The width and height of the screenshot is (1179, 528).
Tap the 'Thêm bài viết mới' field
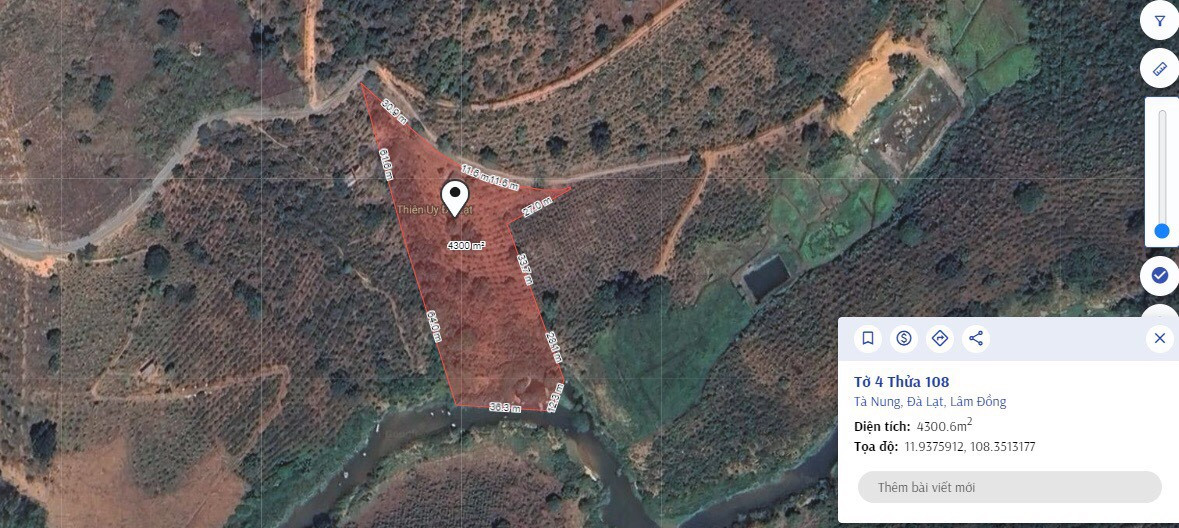coord(1009,487)
